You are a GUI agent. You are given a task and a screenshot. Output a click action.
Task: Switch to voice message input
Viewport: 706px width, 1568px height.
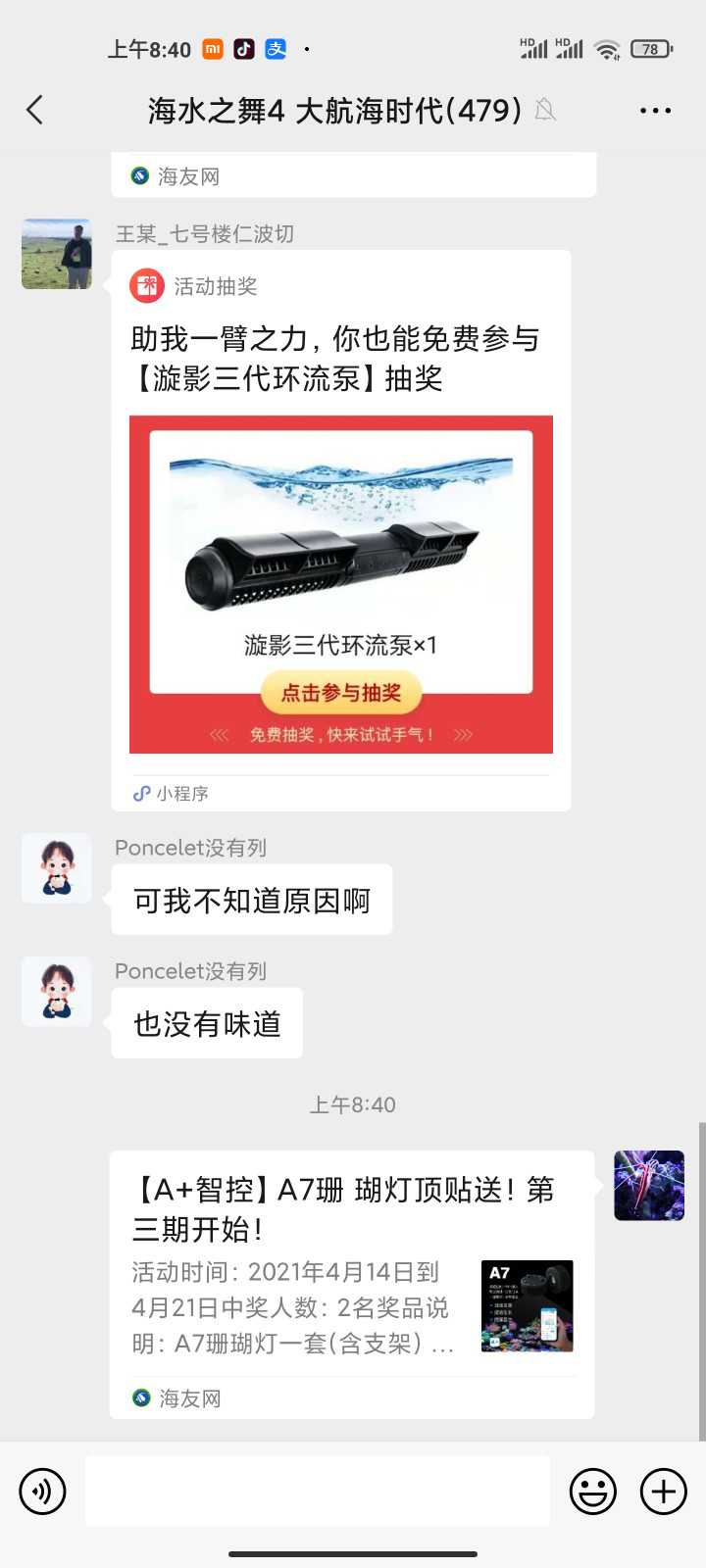point(42,1492)
